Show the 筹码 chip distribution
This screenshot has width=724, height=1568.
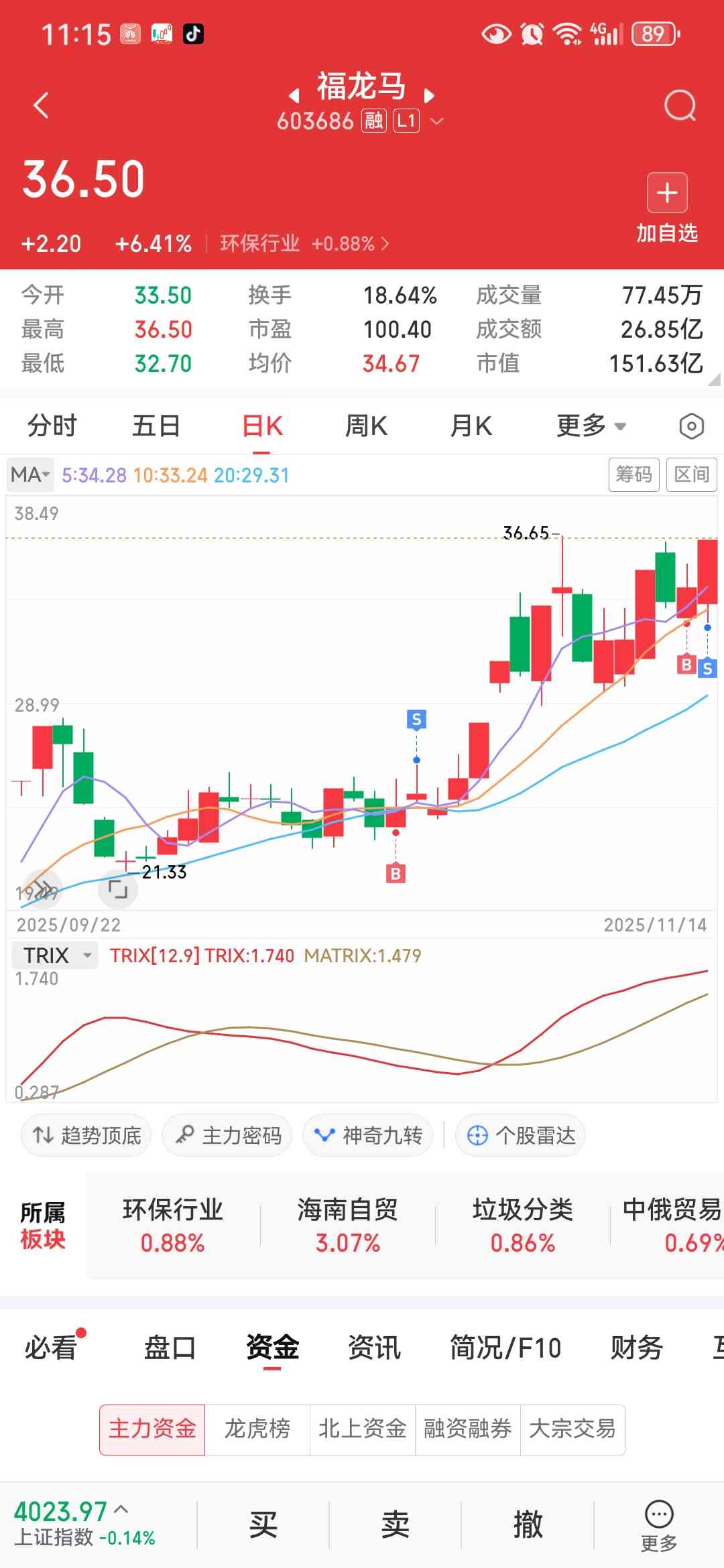[x=633, y=474]
